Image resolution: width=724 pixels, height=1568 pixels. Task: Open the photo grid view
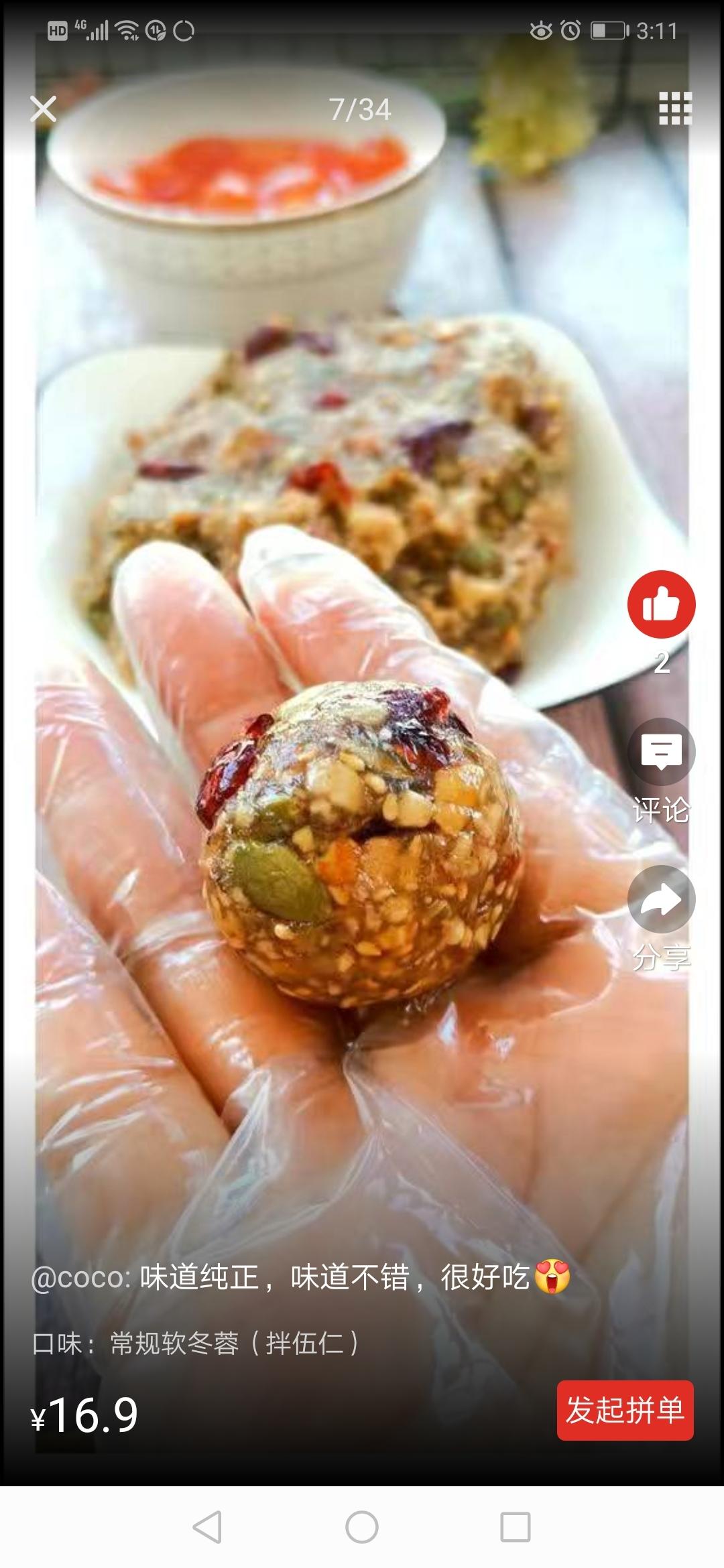pyautogui.click(x=674, y=109)
